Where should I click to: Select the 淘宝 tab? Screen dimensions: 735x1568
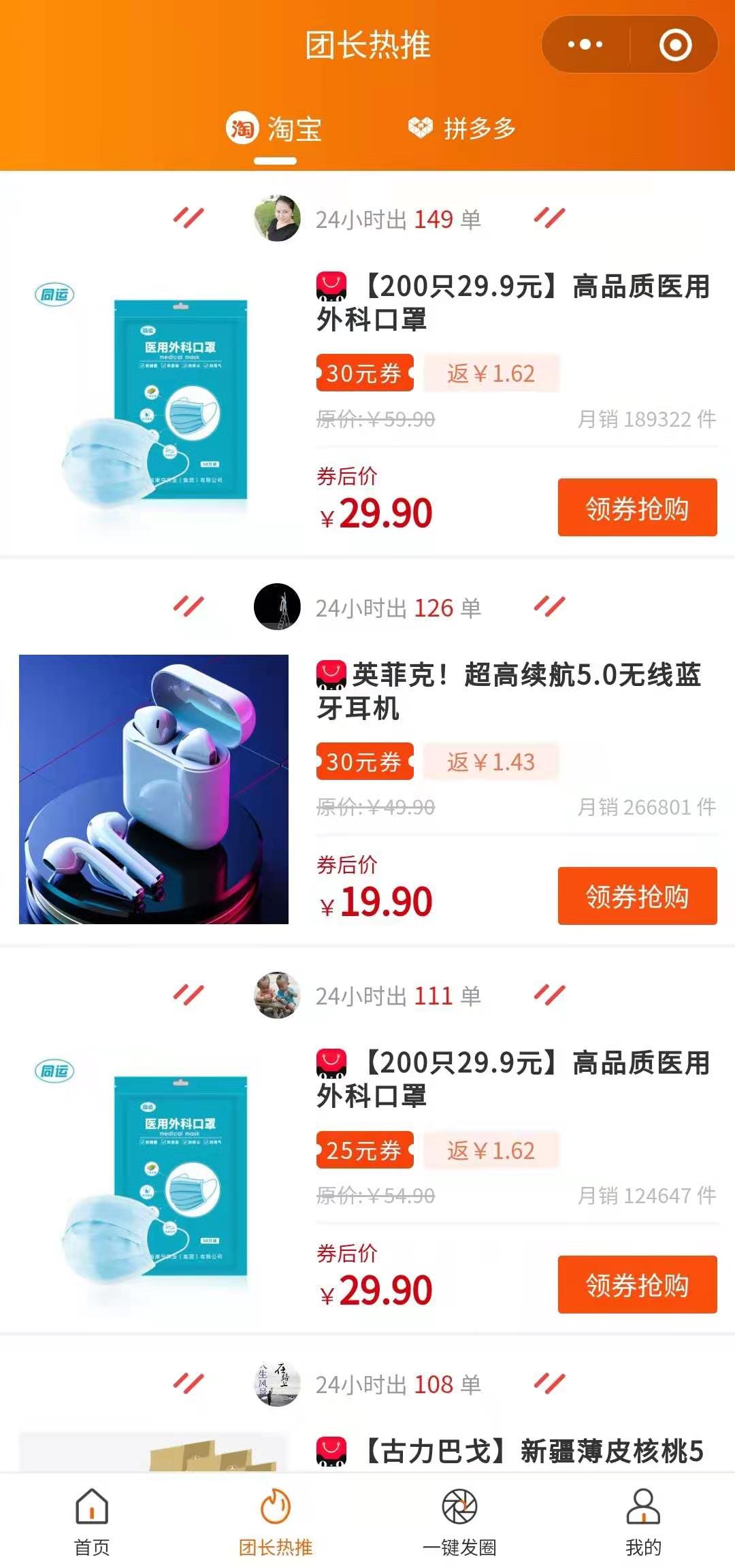(x=274, y=128)
